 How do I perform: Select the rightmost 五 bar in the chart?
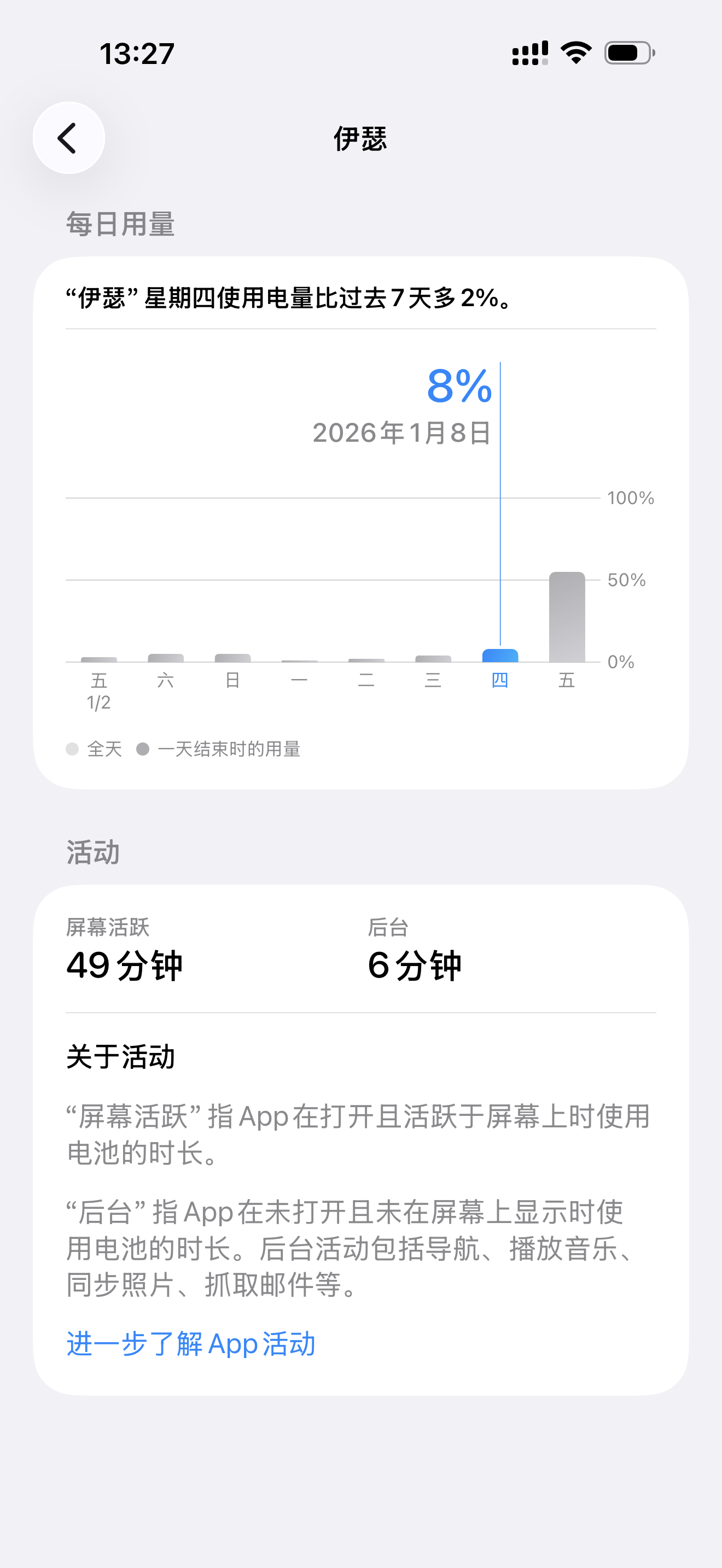tap(567, 617)
